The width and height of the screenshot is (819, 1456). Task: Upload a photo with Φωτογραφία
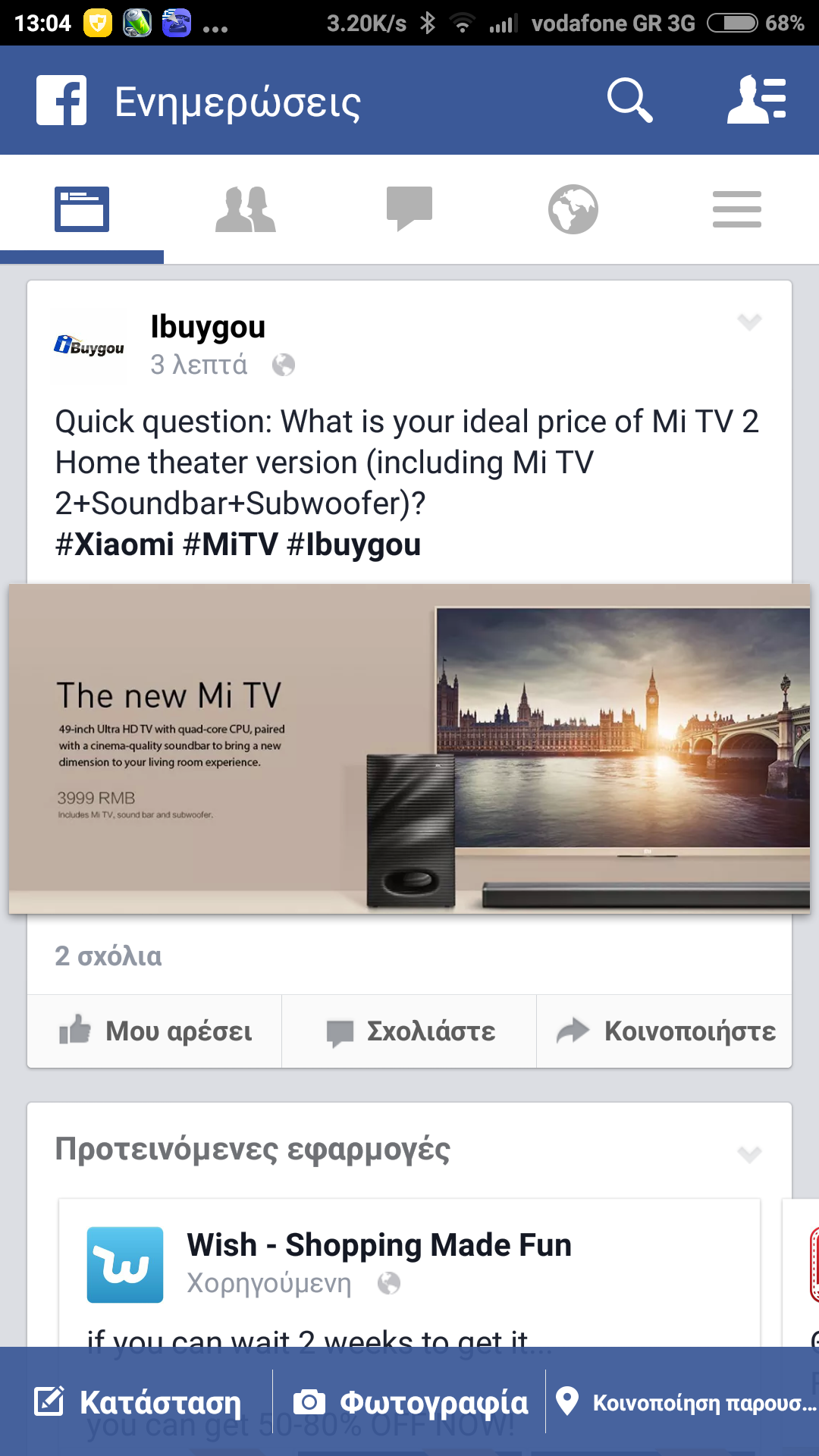410,1402
